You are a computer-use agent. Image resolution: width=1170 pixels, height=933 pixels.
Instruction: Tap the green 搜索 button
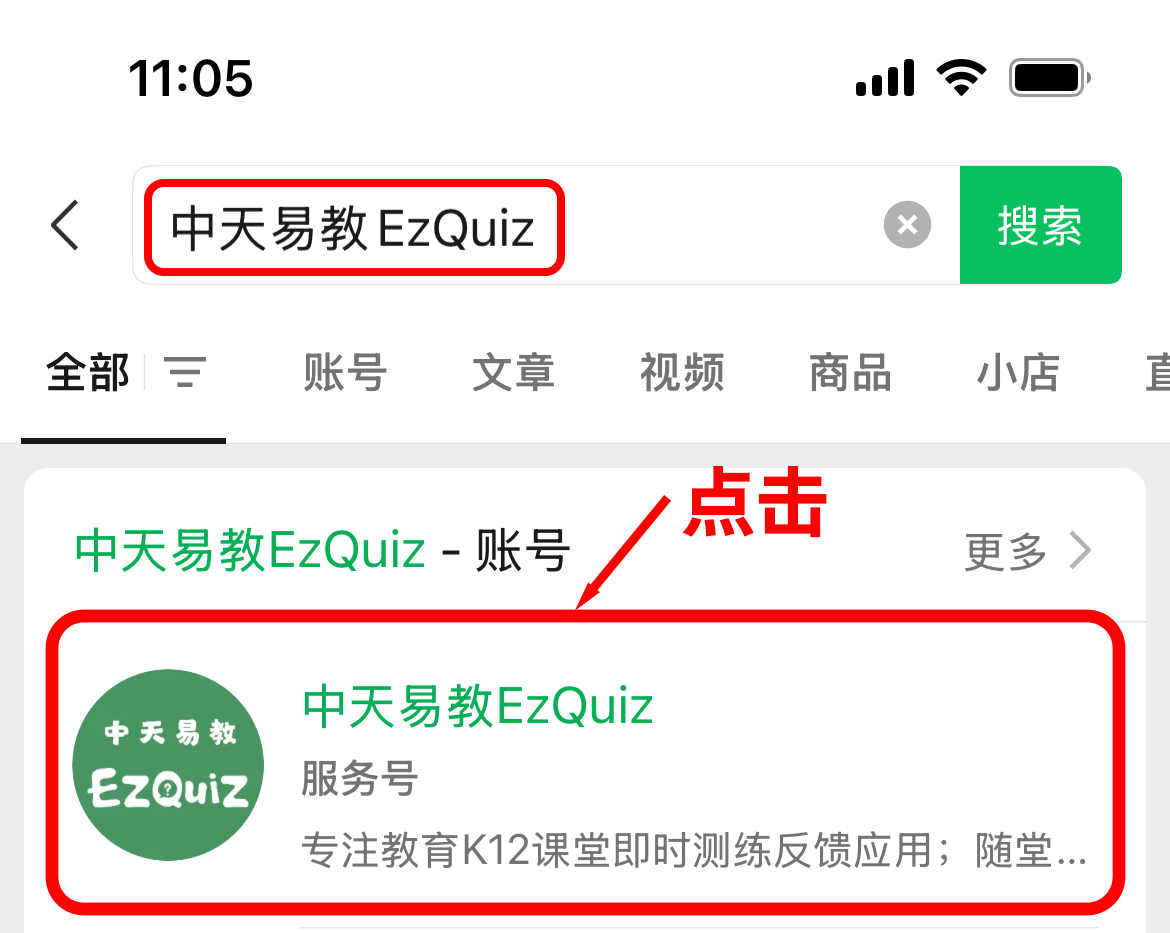(x=1040, y=225)
